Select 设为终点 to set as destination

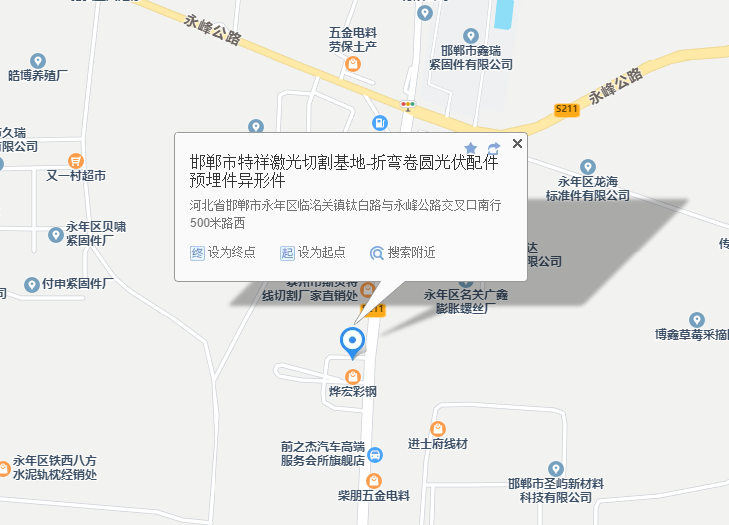point(223,253)
